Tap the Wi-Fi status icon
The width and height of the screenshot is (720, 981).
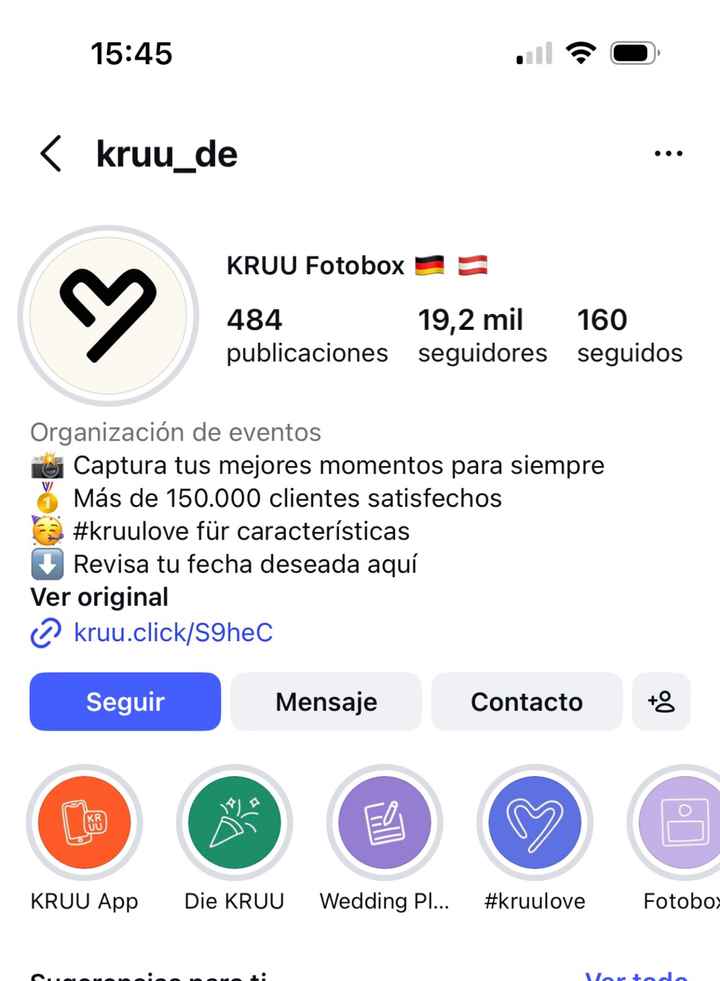582,52
